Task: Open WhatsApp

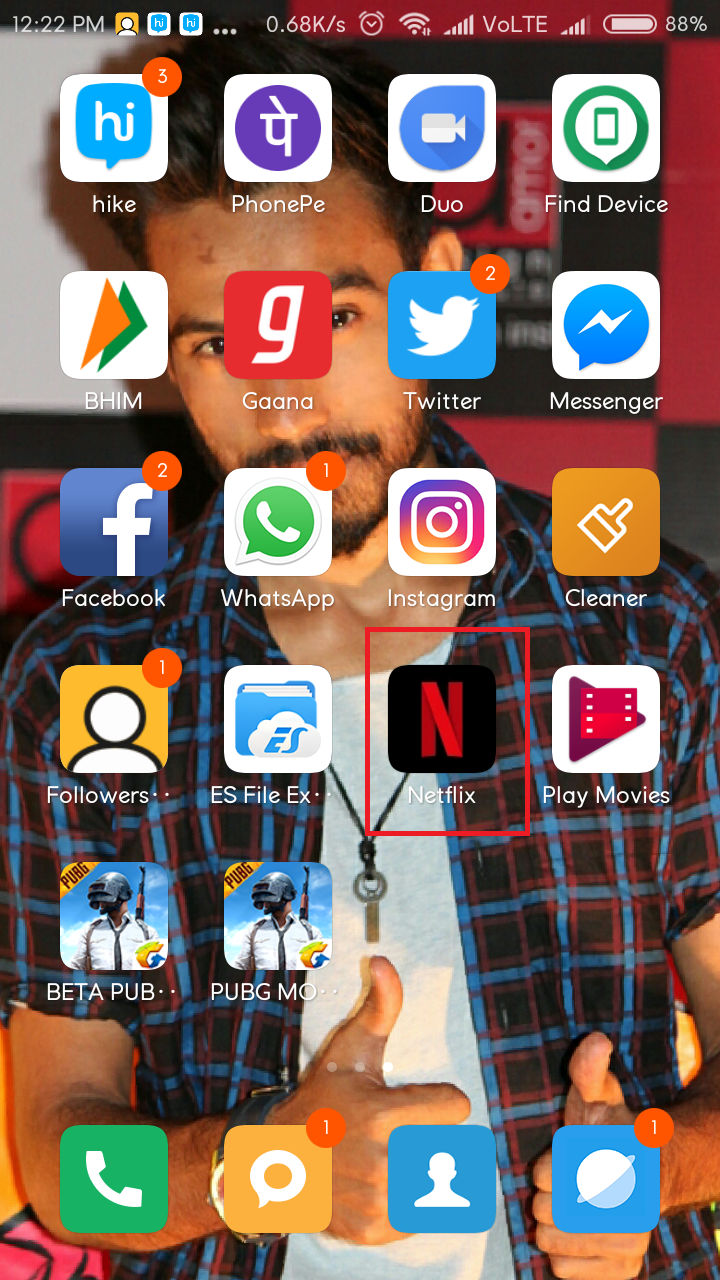Action: (278, 522)
